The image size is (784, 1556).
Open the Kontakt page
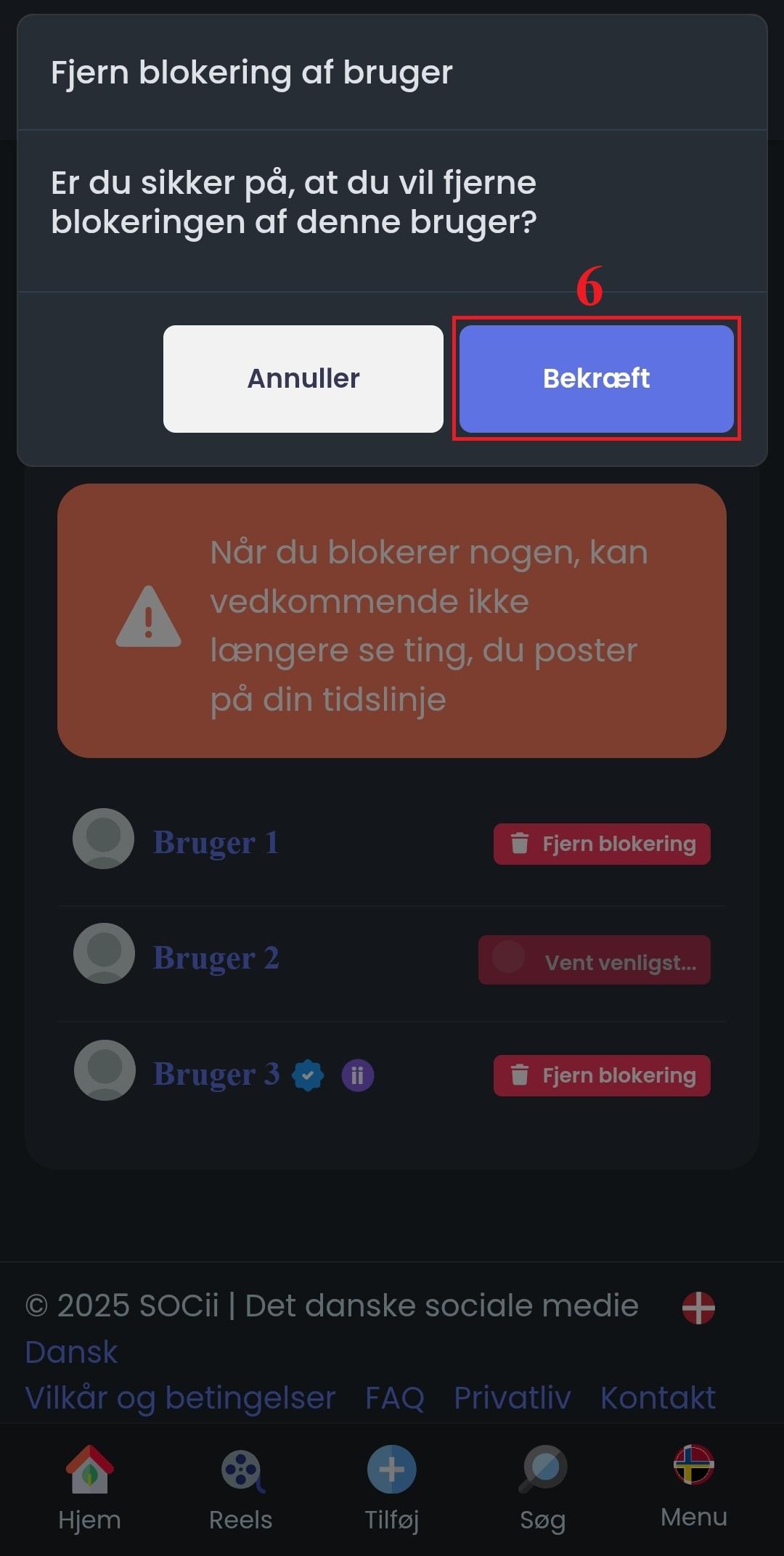point(658,1398)
